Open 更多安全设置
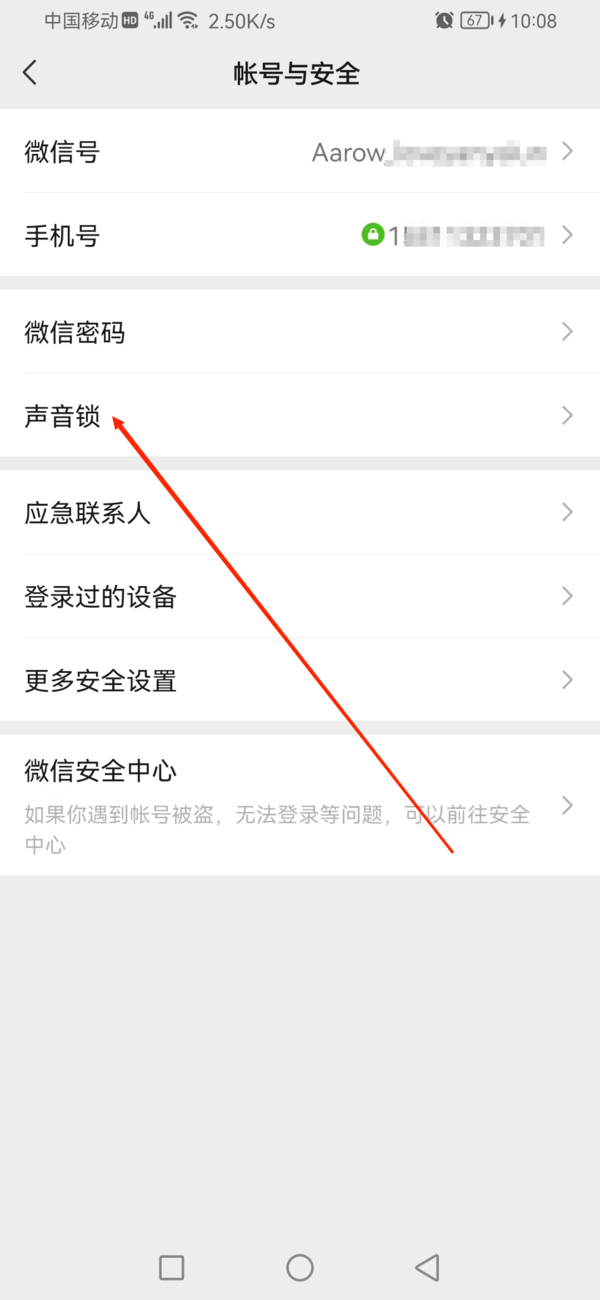Image resolution: width=600 pixels, height=1300 pixels. [300, 681]
